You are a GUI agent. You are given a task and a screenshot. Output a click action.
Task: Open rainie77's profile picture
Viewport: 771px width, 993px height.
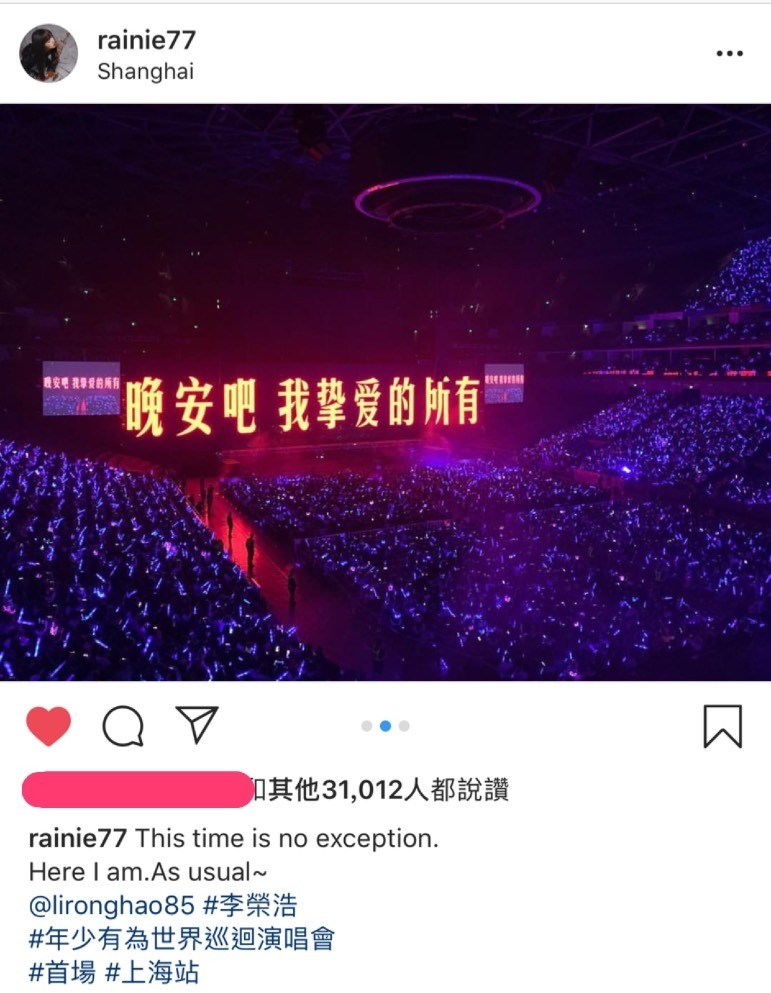click(48, 53)
